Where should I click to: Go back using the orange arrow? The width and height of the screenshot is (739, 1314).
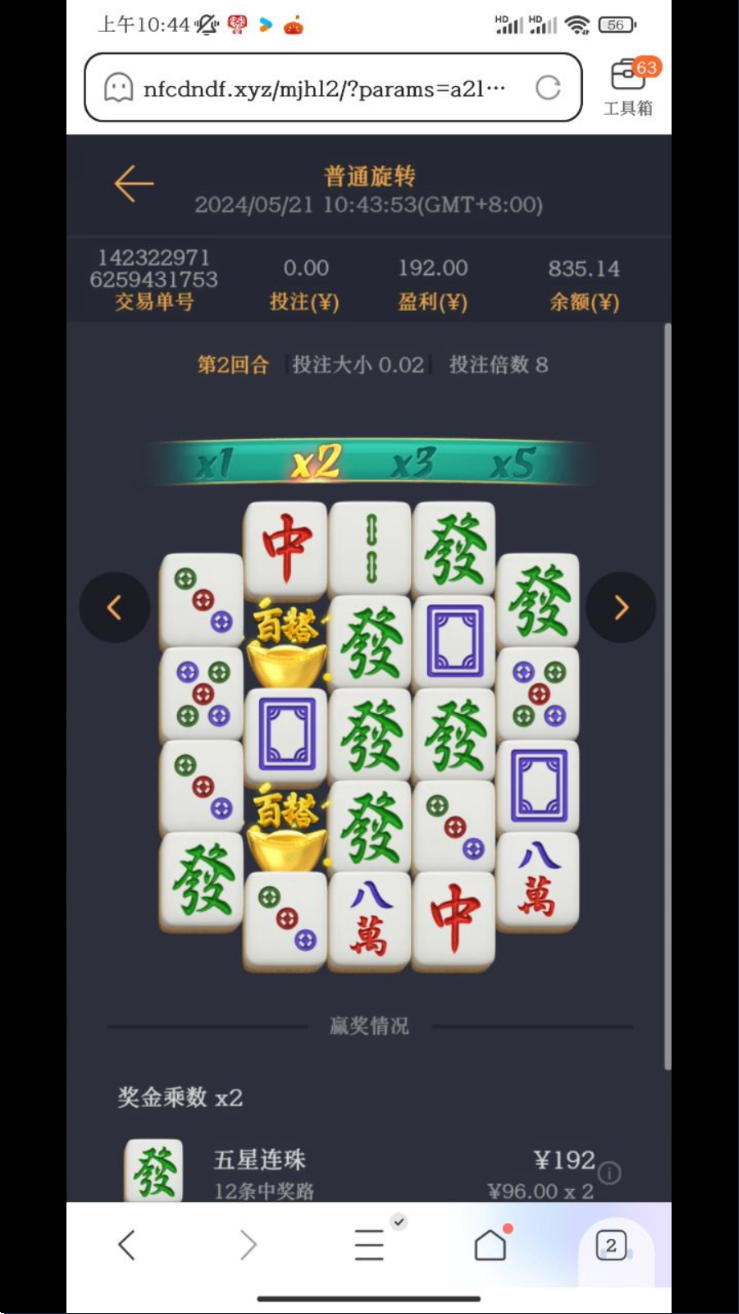tap(133, 184)
